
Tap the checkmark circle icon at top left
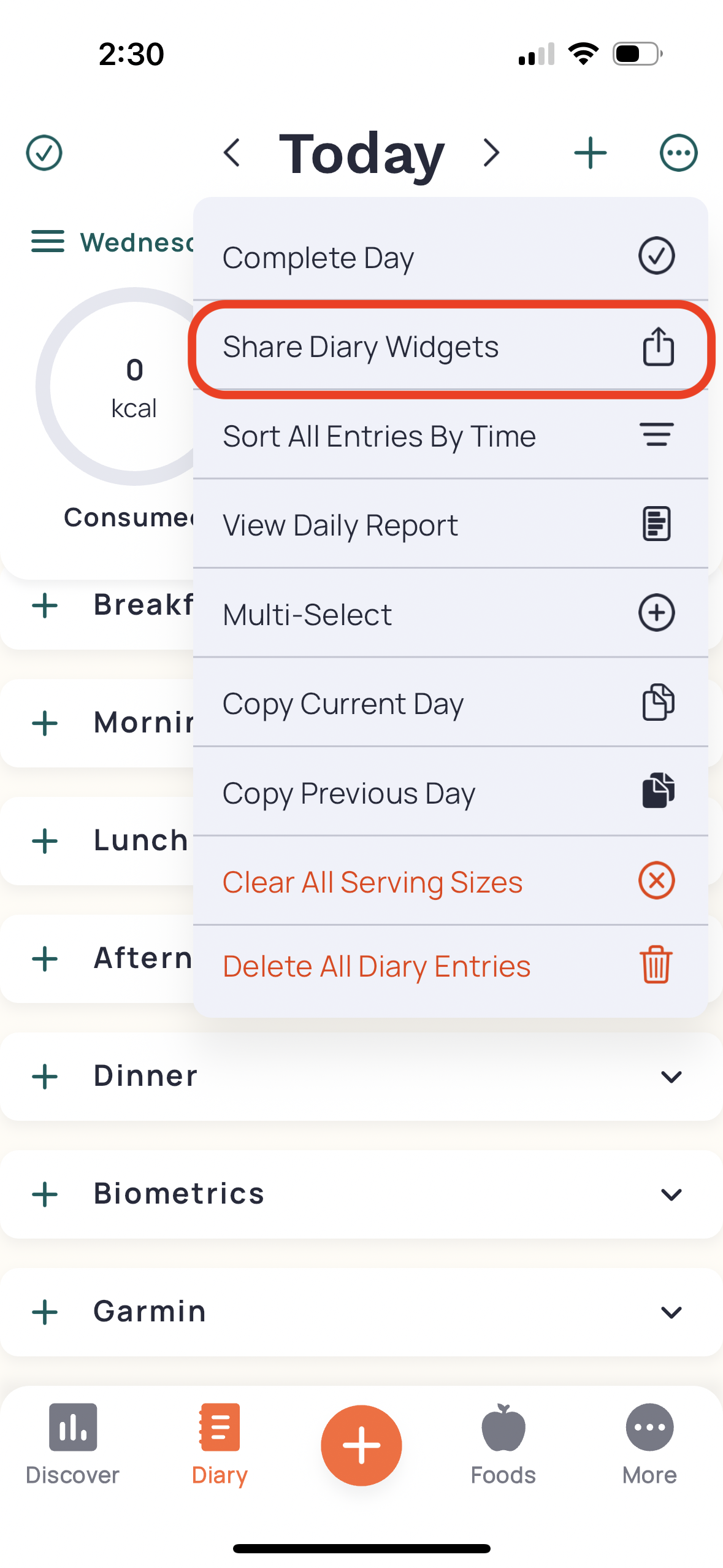click(44, 153)
